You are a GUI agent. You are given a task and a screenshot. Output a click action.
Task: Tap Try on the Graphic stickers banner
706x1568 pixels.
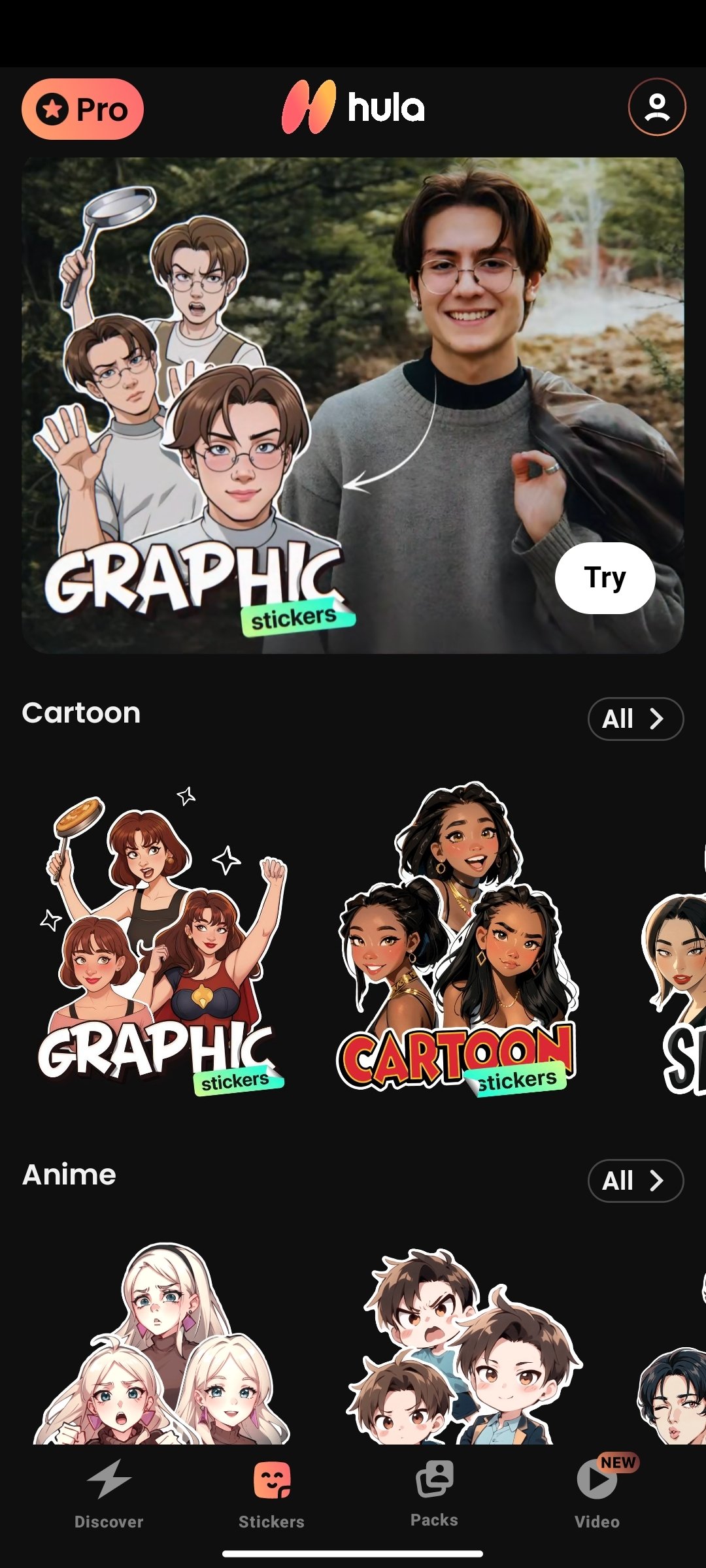coord(605,578)
